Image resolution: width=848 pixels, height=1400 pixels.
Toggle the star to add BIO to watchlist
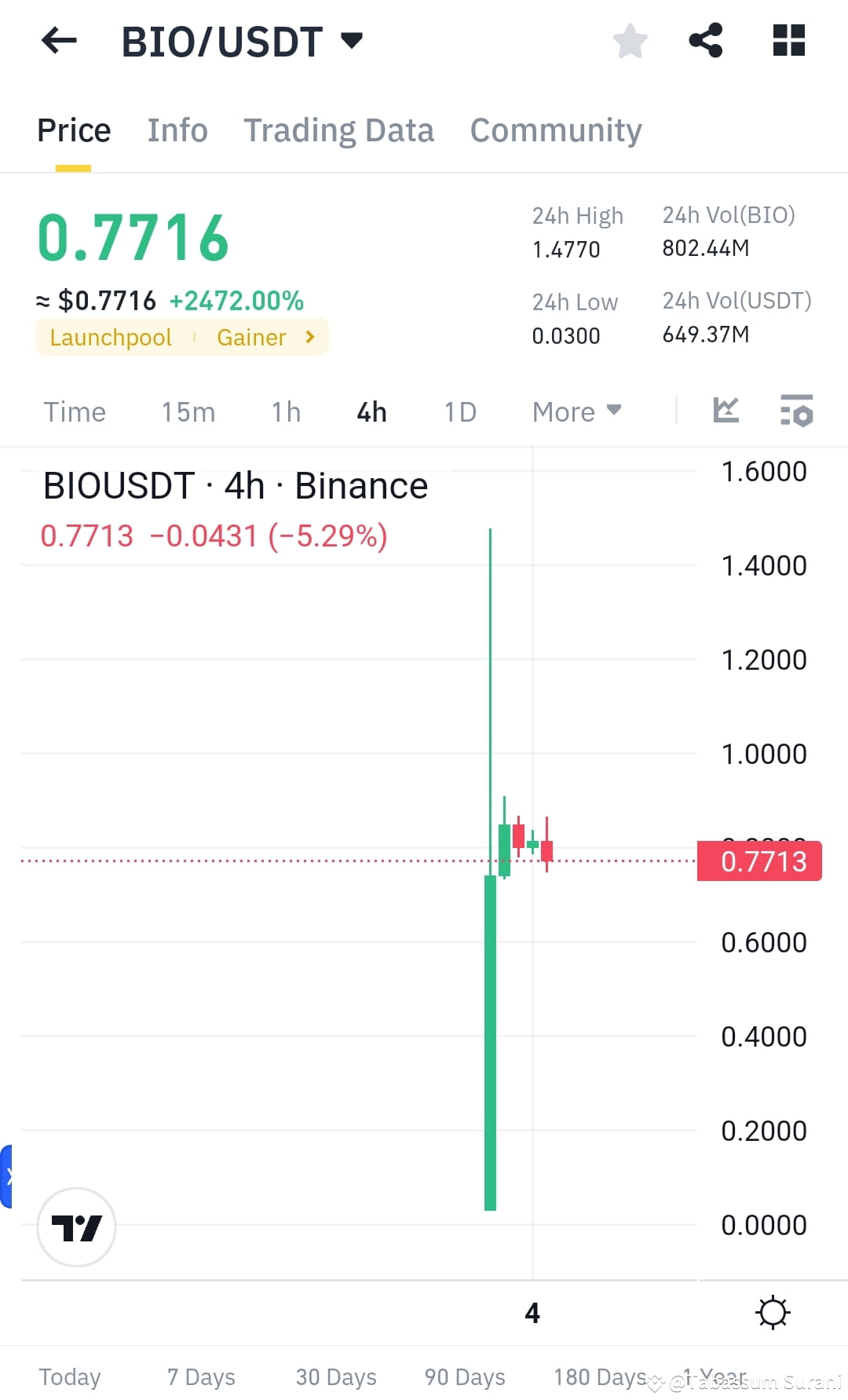coord(630,40)
